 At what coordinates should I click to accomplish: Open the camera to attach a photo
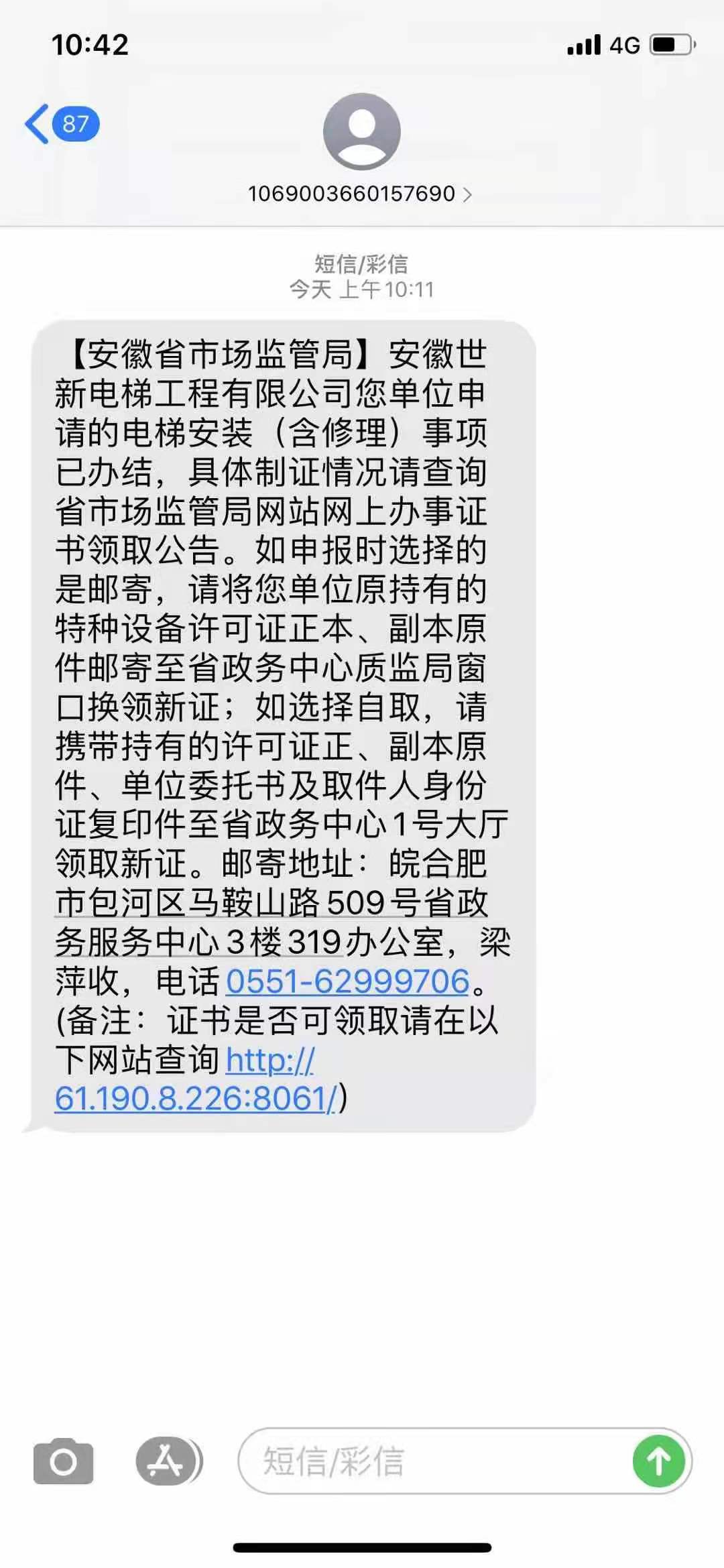pos(63,1461)
